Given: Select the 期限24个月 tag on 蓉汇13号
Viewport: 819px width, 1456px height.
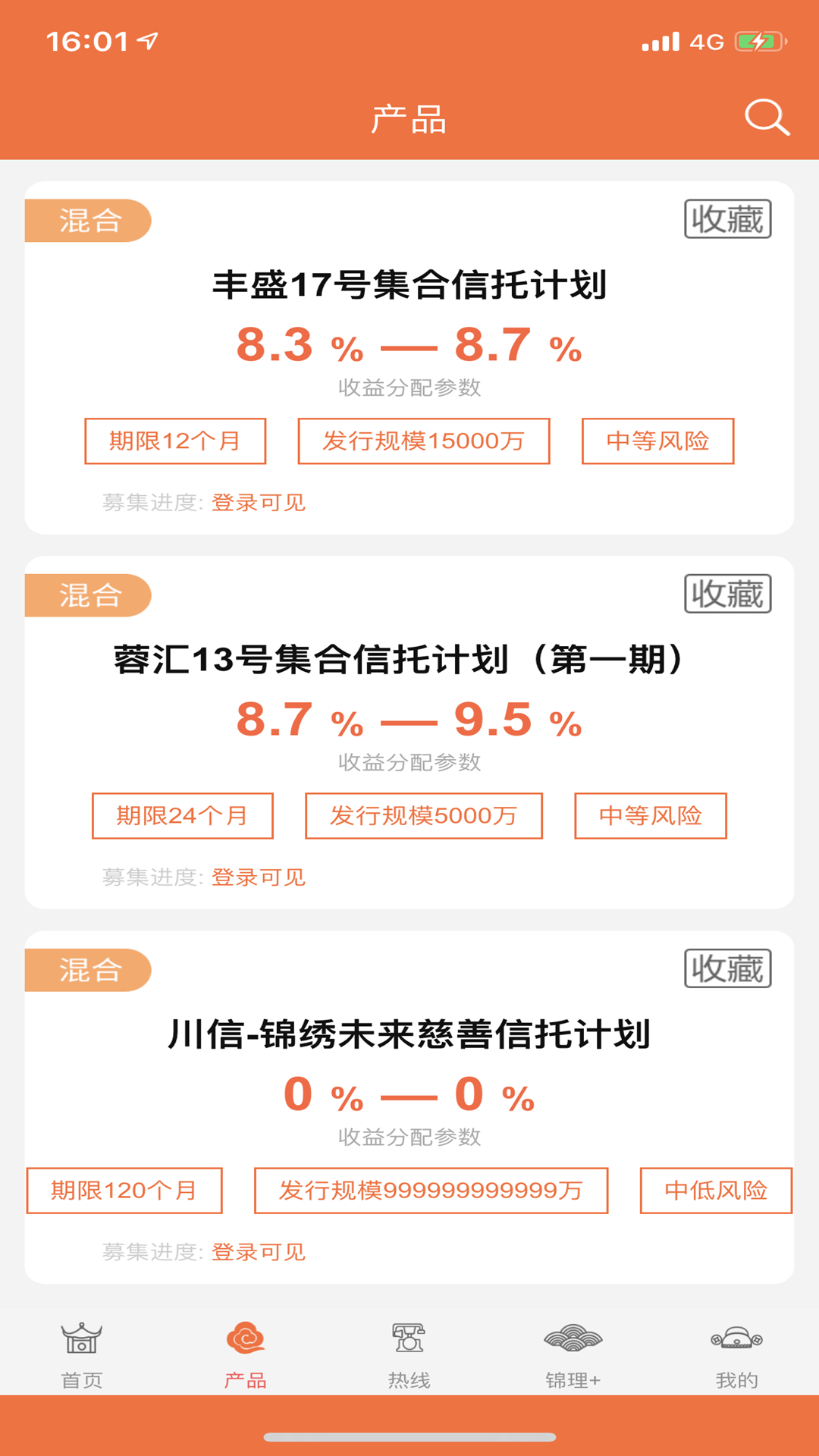Looking at the screenshot, I should [183, 815].
